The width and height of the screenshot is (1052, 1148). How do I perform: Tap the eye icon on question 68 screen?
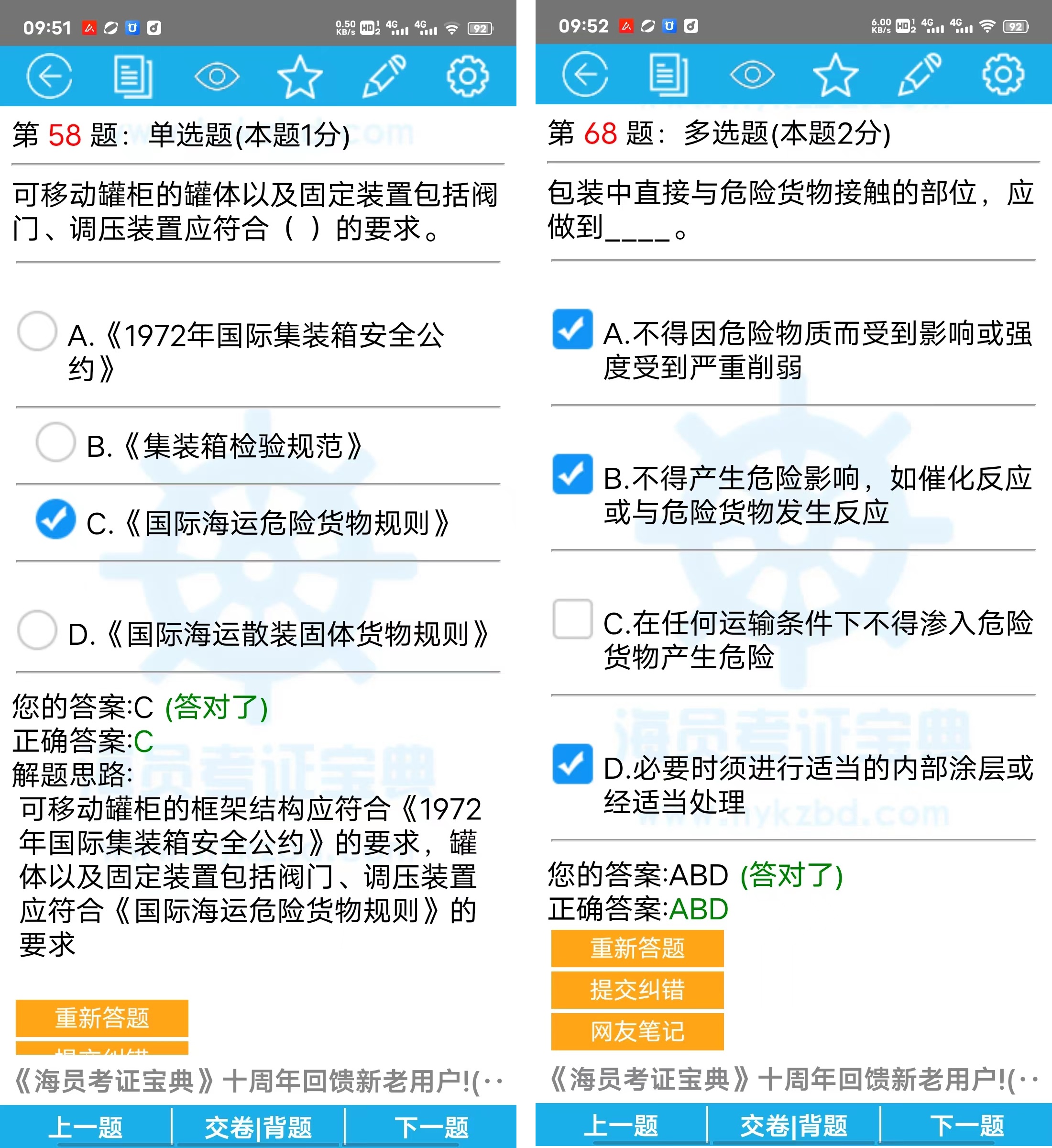[752, 74]
